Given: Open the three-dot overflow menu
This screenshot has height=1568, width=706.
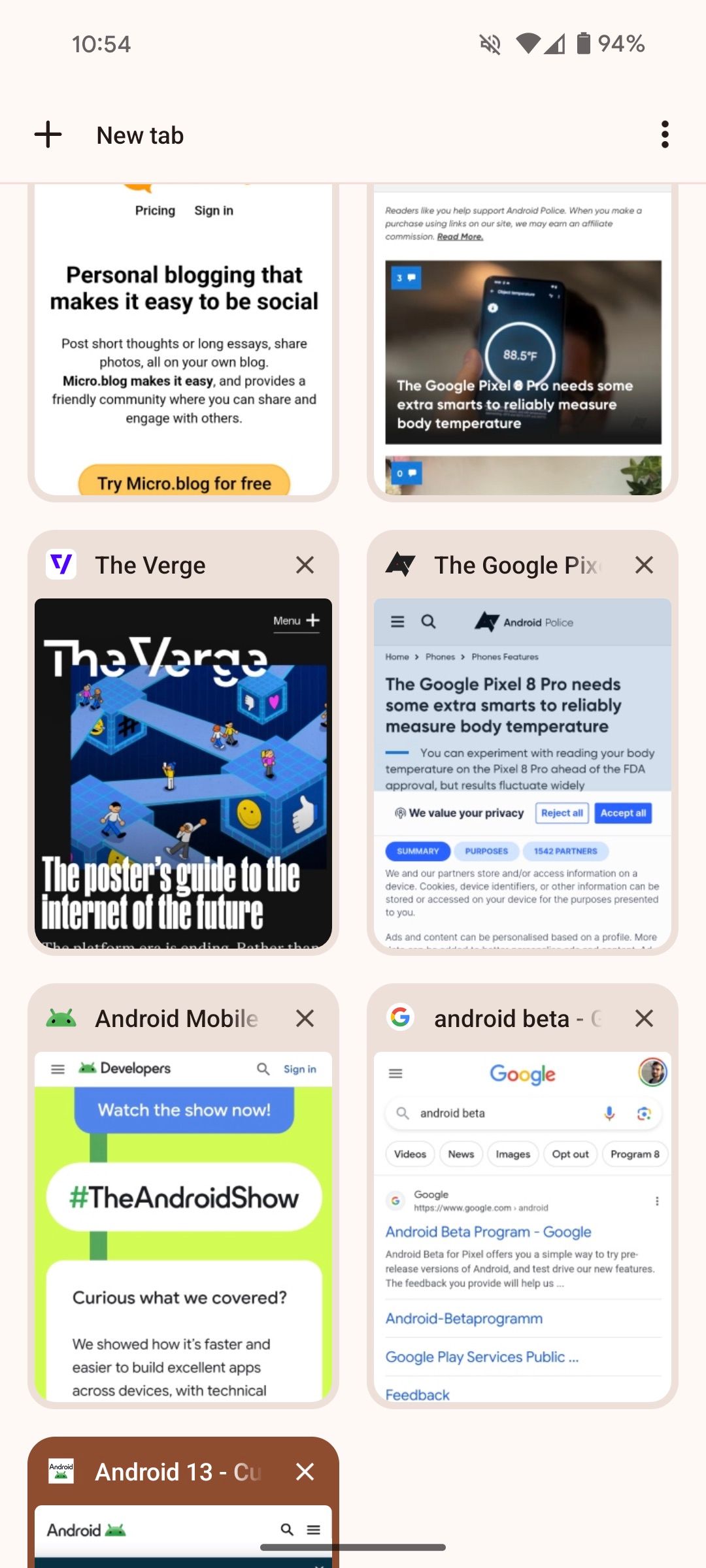Looking at the screenshot, I should point(665,135).
